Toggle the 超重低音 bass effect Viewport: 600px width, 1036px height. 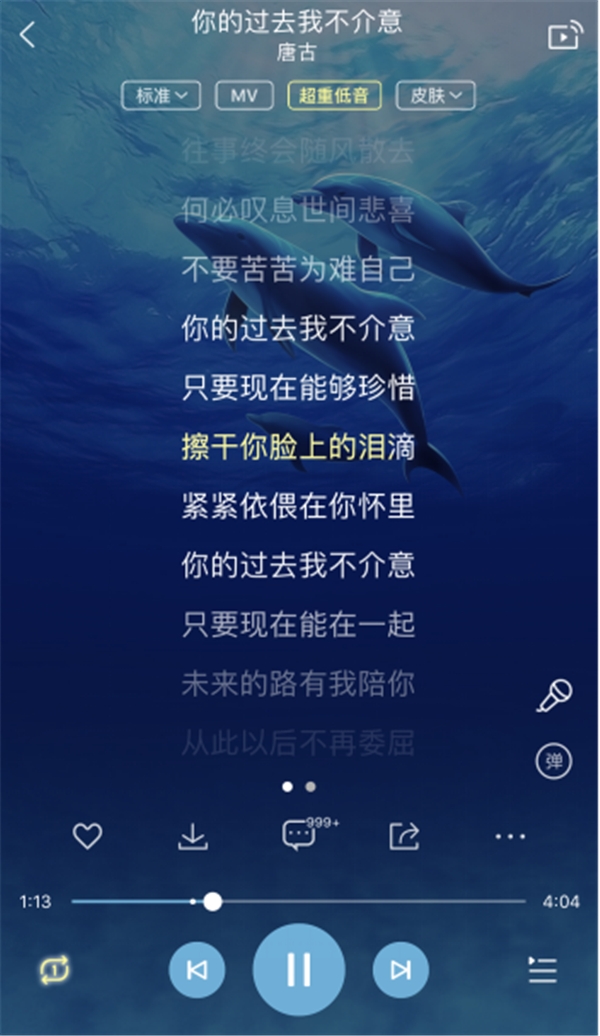coord(334,96)
